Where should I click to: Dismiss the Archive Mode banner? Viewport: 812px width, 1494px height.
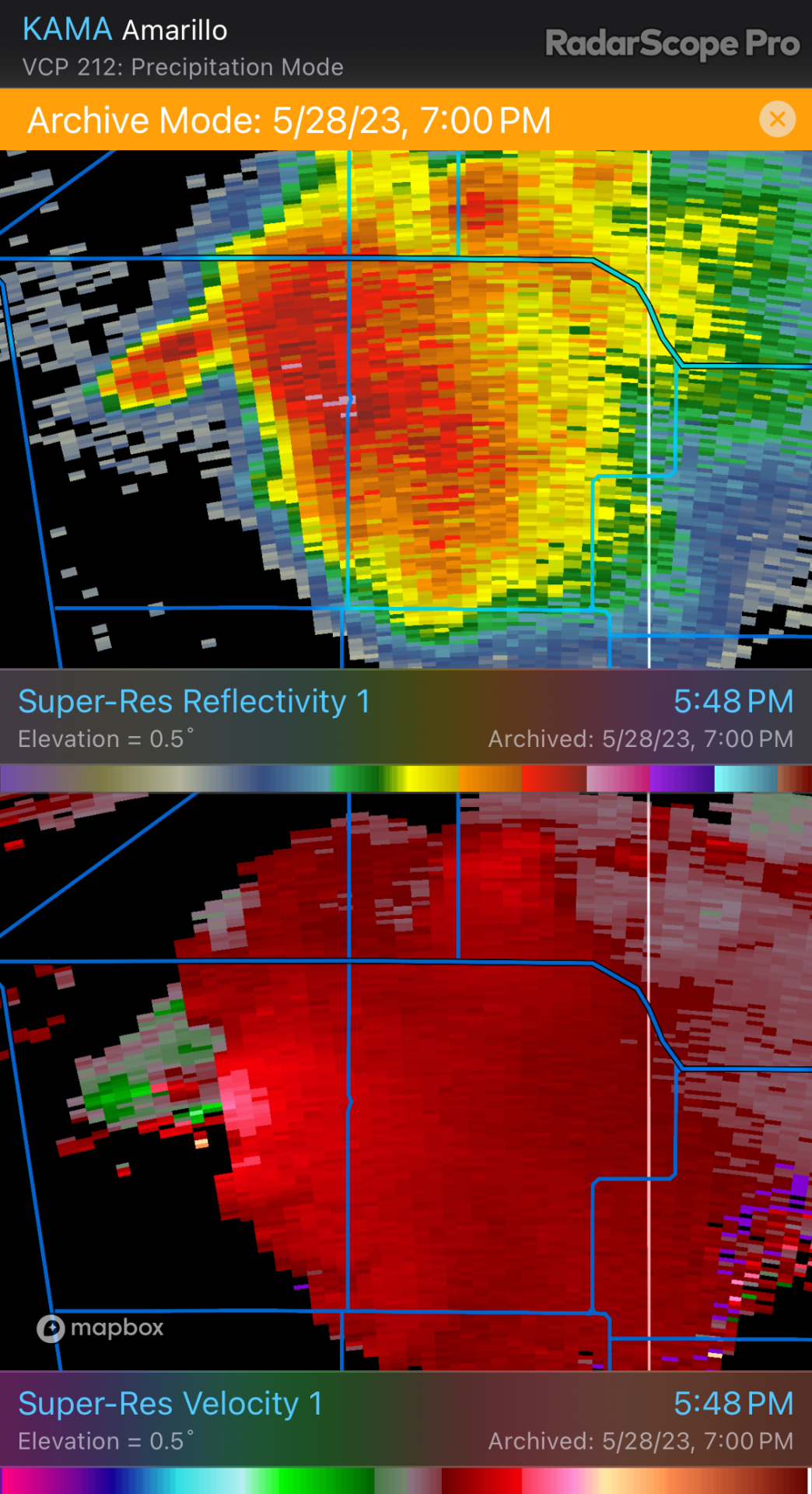pos(777,120)
